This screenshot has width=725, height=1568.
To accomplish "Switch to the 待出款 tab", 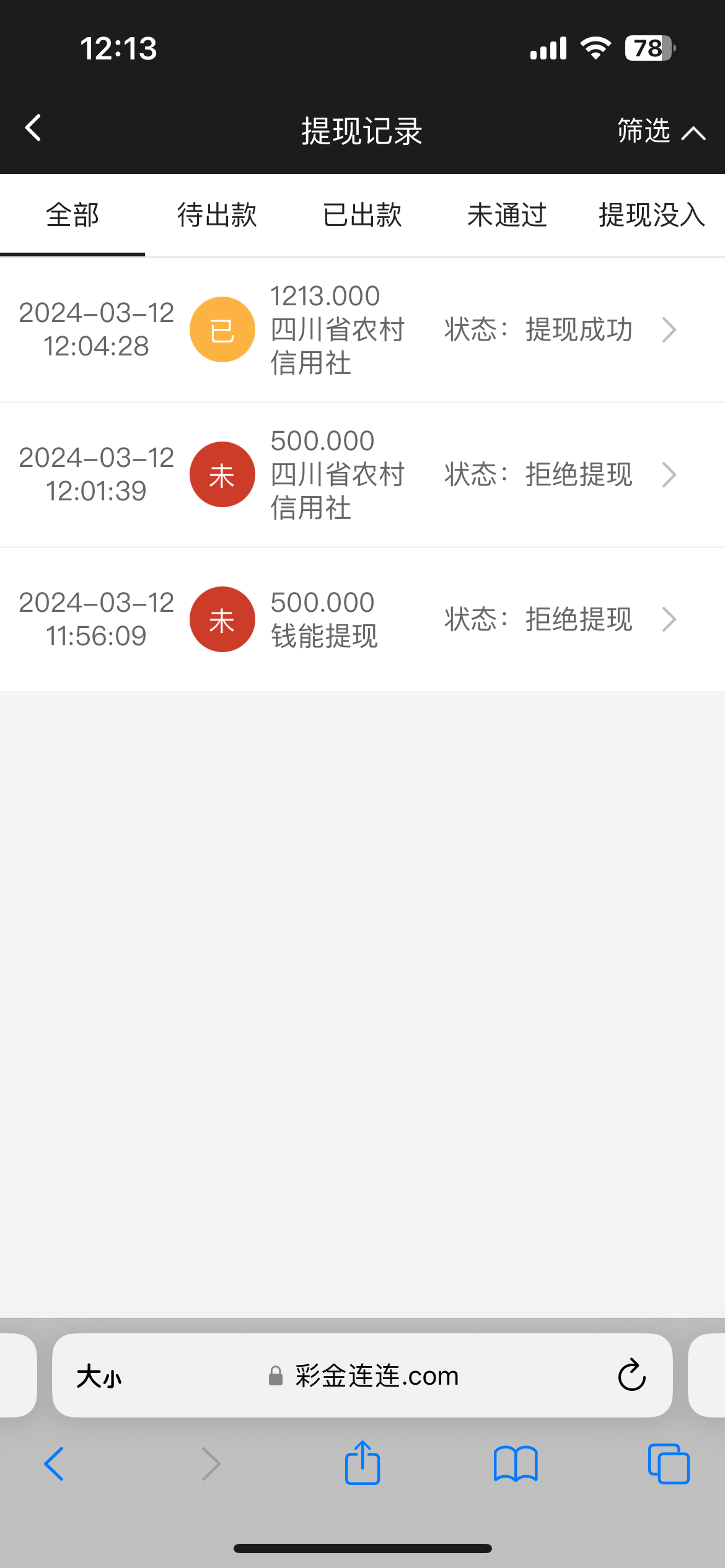I will tap(217, 216).
